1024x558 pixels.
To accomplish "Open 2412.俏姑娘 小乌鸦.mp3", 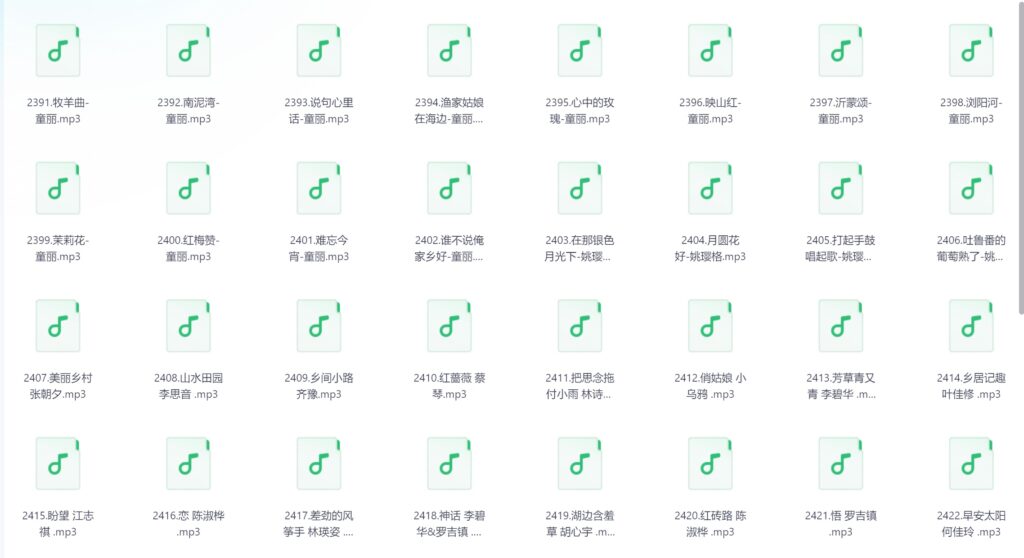I will 710,325.
